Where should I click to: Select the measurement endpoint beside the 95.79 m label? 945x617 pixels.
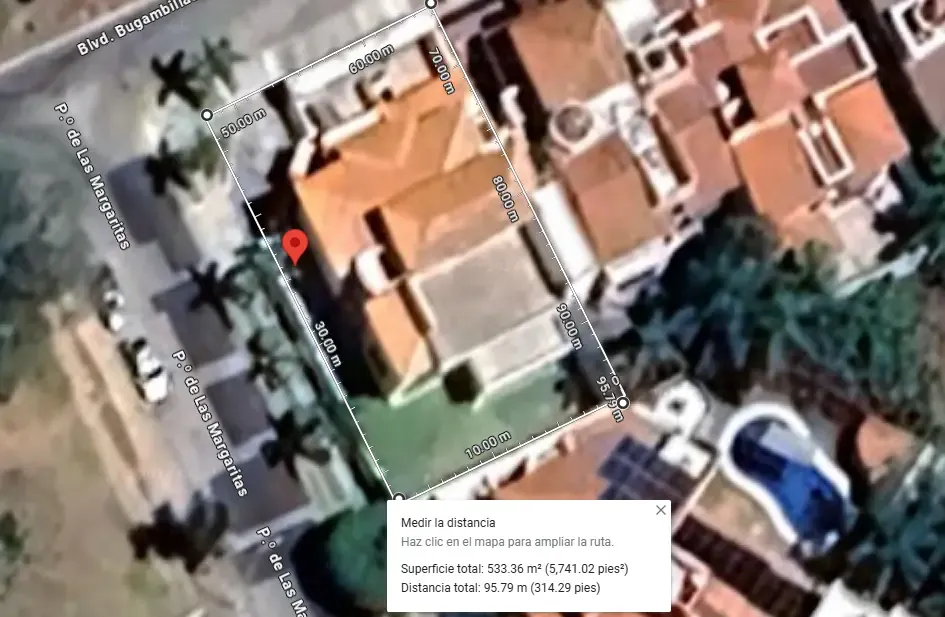coord(623,403)
